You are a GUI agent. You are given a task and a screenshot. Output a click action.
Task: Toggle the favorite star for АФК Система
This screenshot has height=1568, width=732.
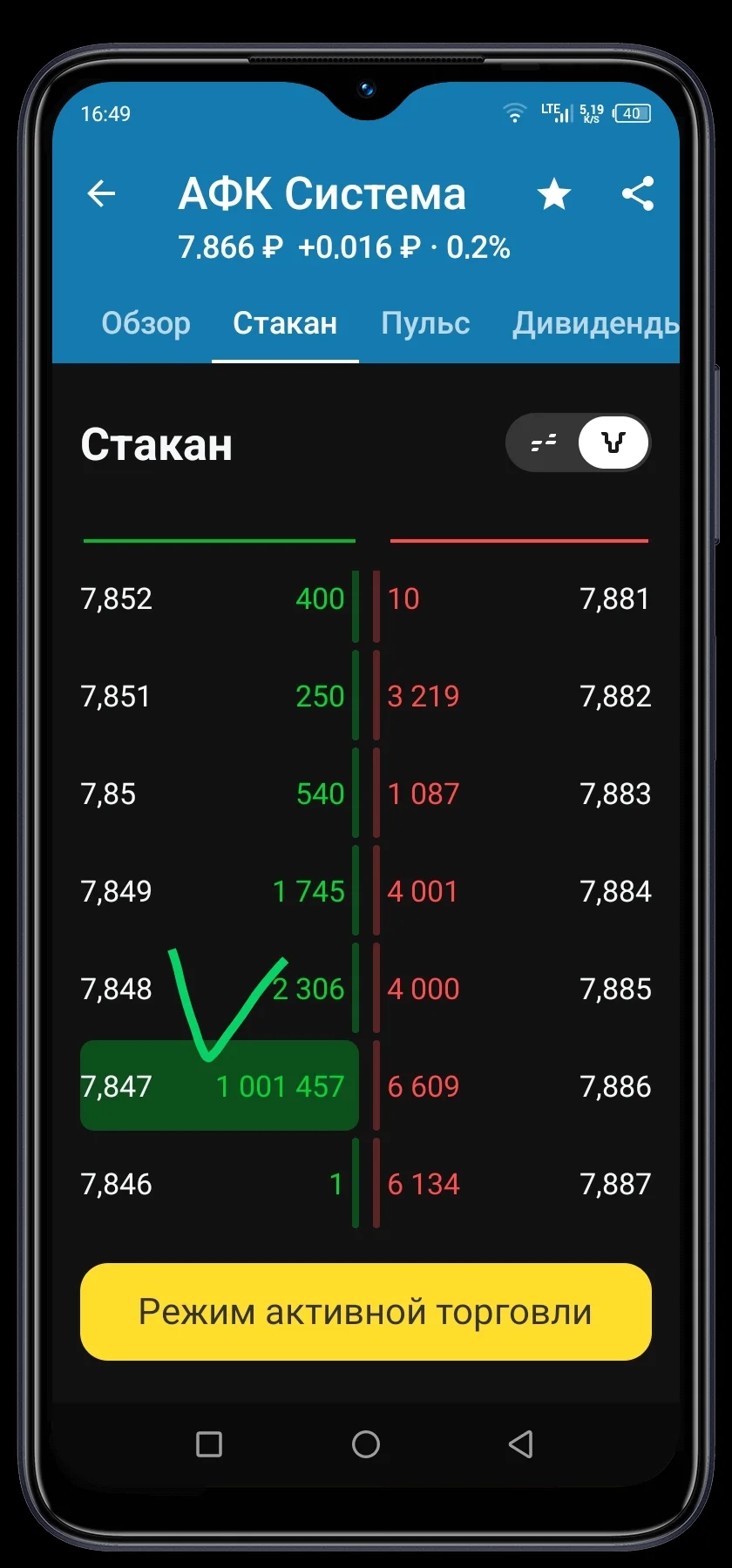tap(553, 193)
